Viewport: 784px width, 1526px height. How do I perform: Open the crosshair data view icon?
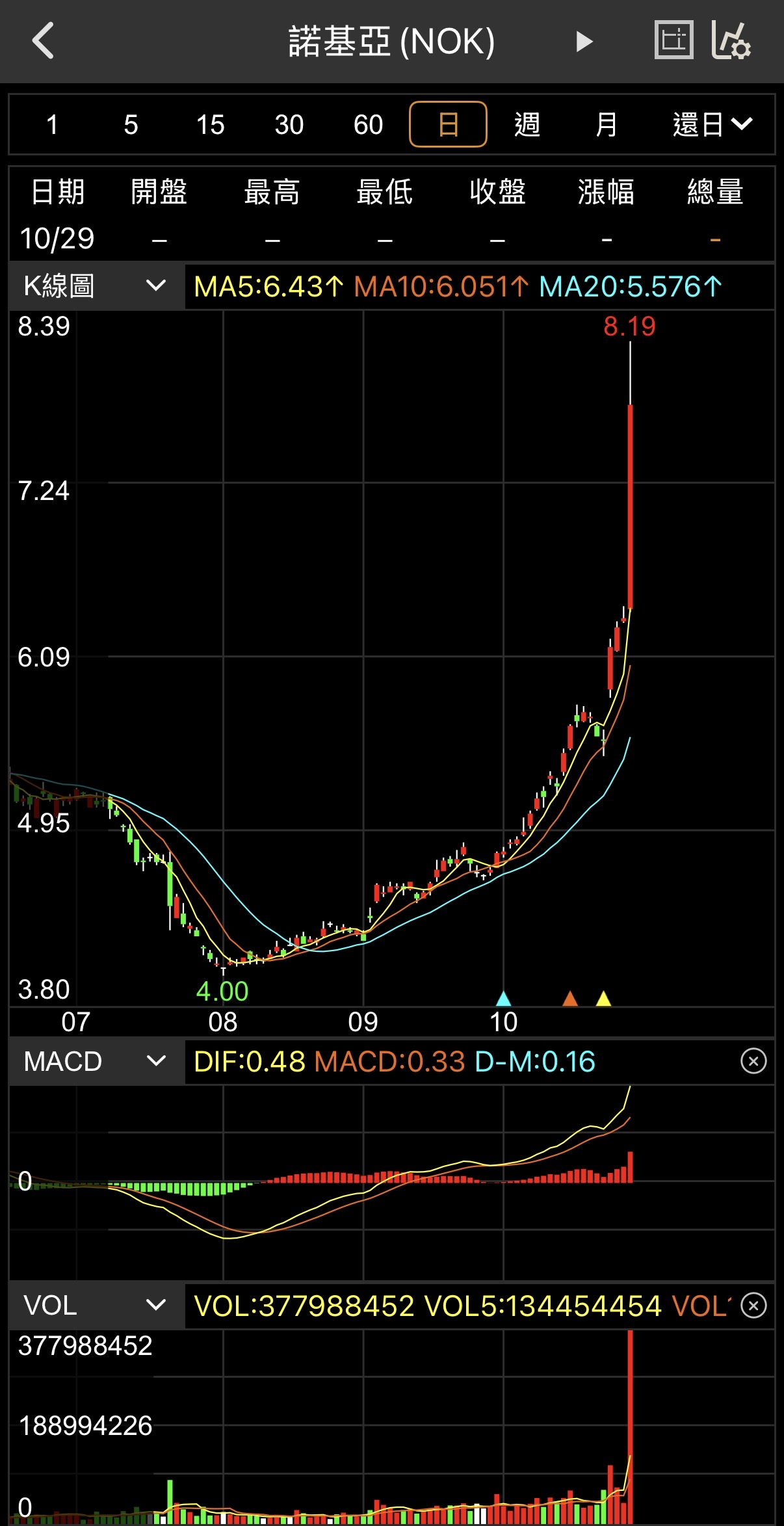pyautogui.click(x=673, y=40)
